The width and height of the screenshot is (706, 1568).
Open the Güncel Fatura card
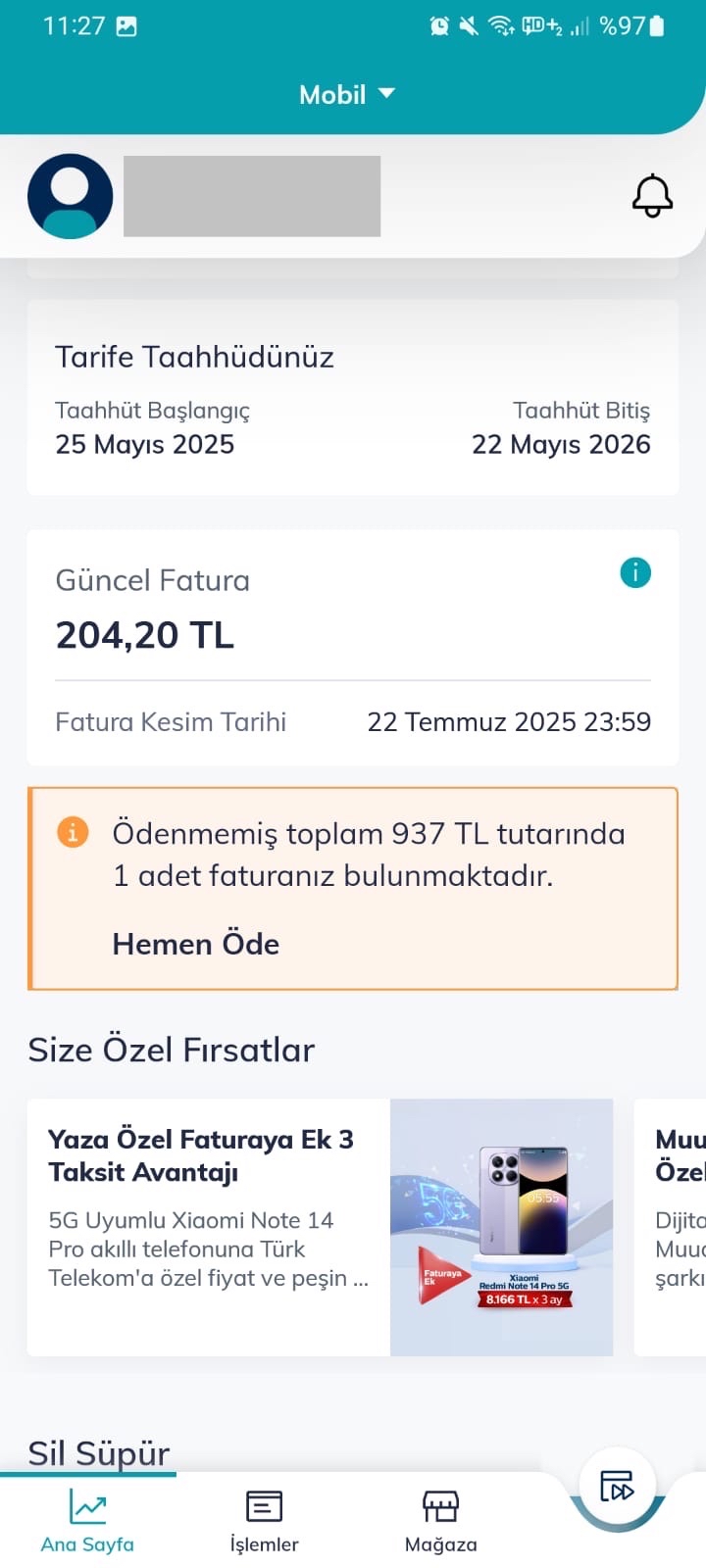[353, 648]
